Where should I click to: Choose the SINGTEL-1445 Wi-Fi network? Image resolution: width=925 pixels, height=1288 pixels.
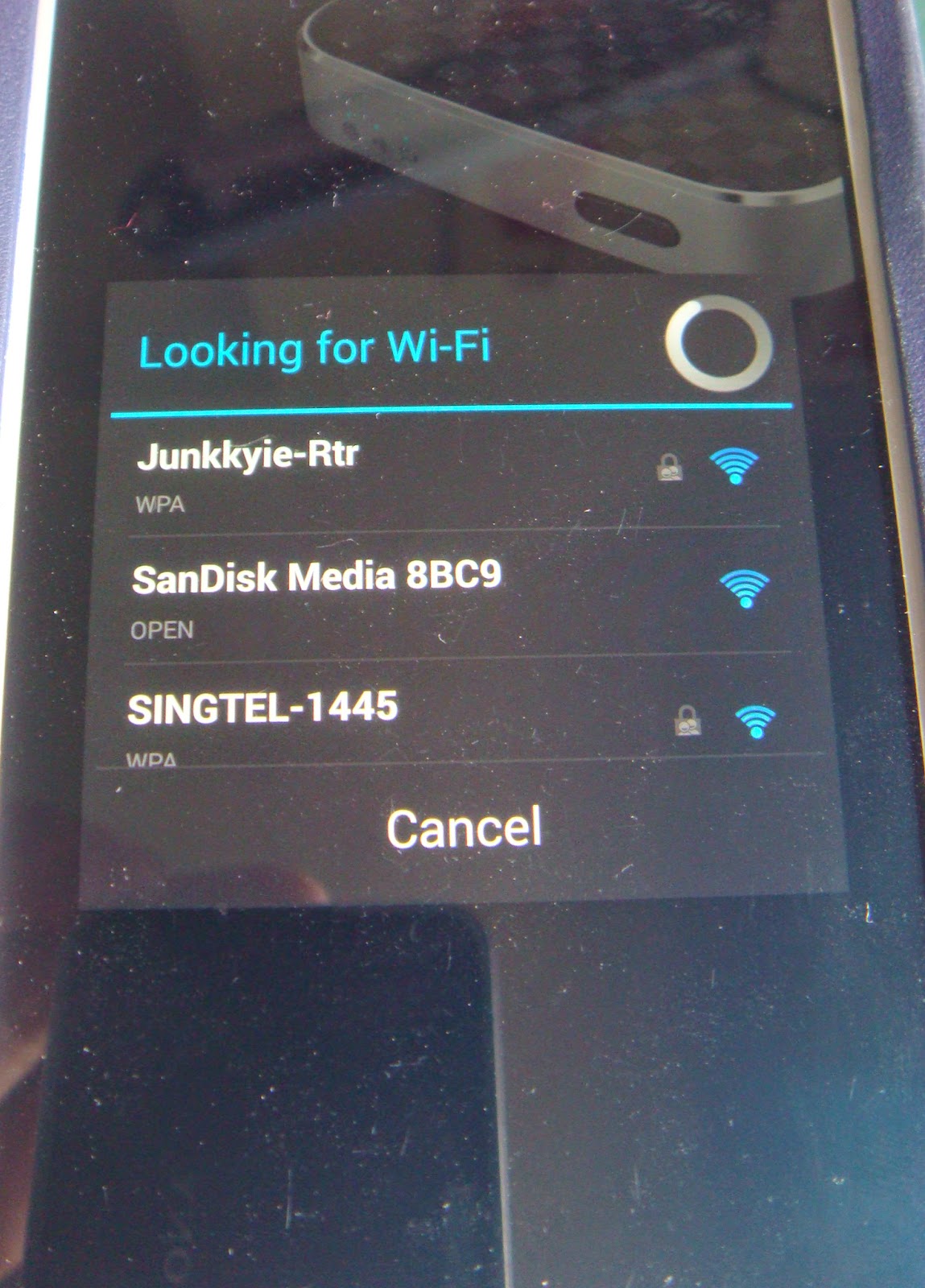click(263, 709)
